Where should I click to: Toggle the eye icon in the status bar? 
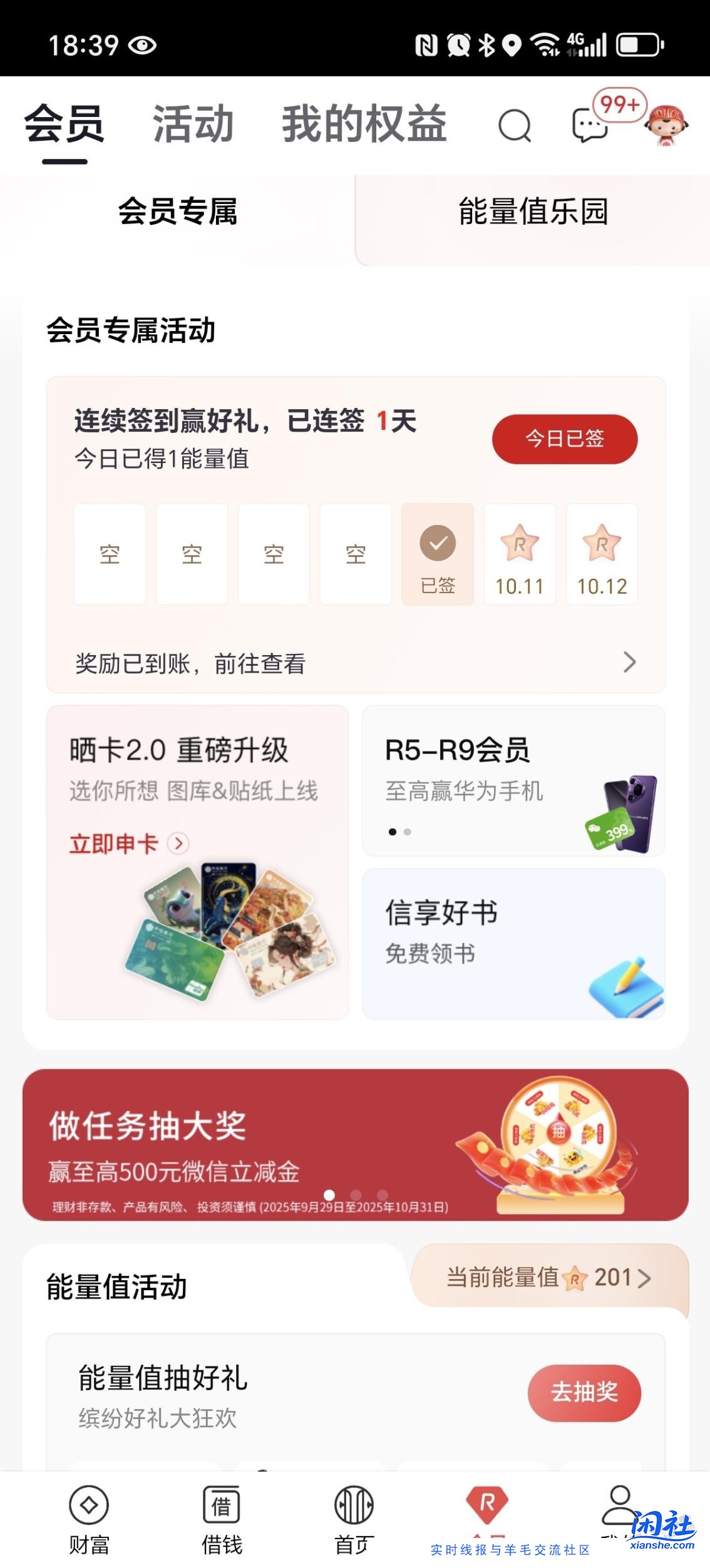click(141, 44)
